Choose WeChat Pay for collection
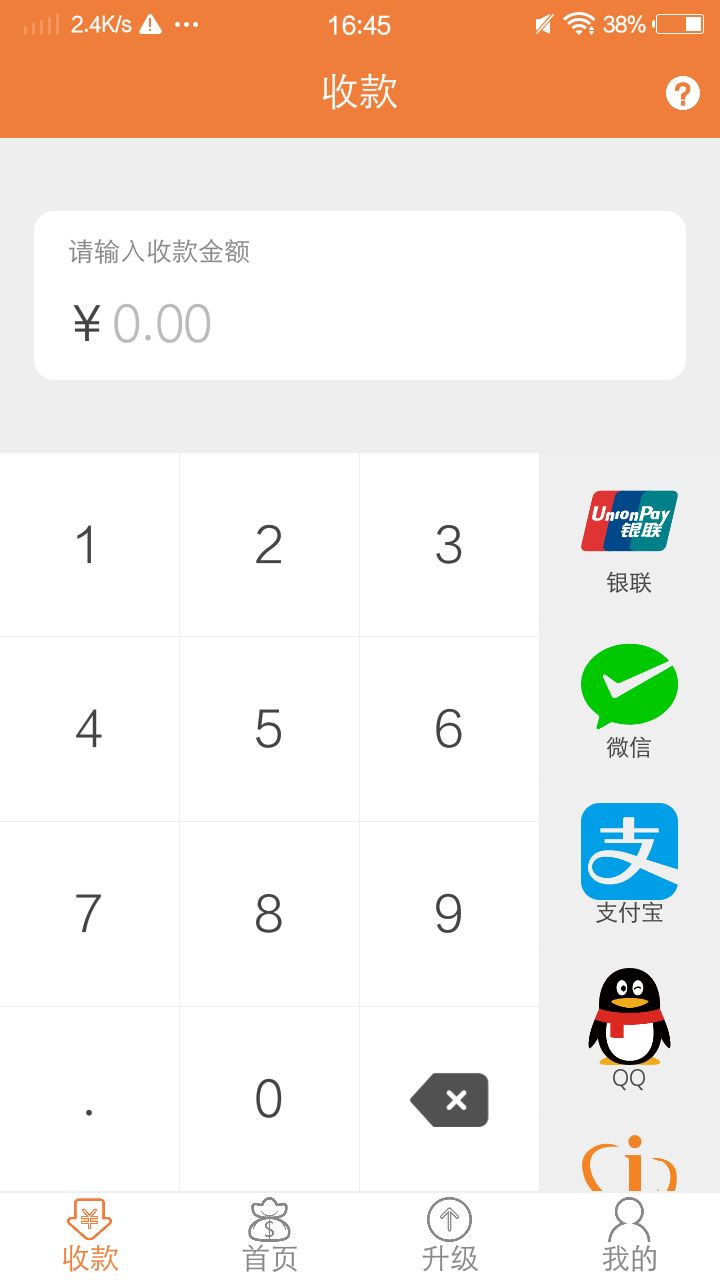Screen dimensions: 720x1280 click(628, 700)
